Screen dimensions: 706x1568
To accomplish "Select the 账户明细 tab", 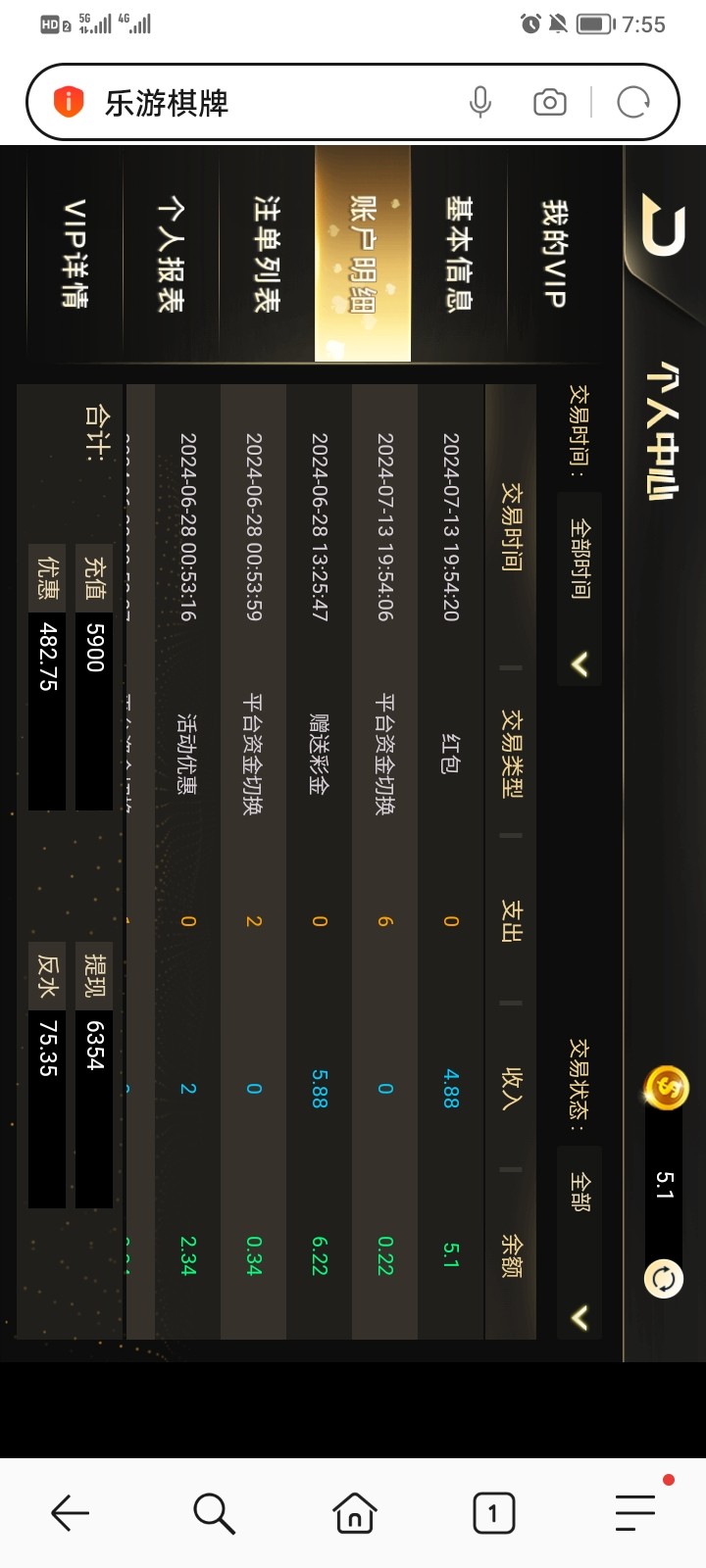I will 363,254.
